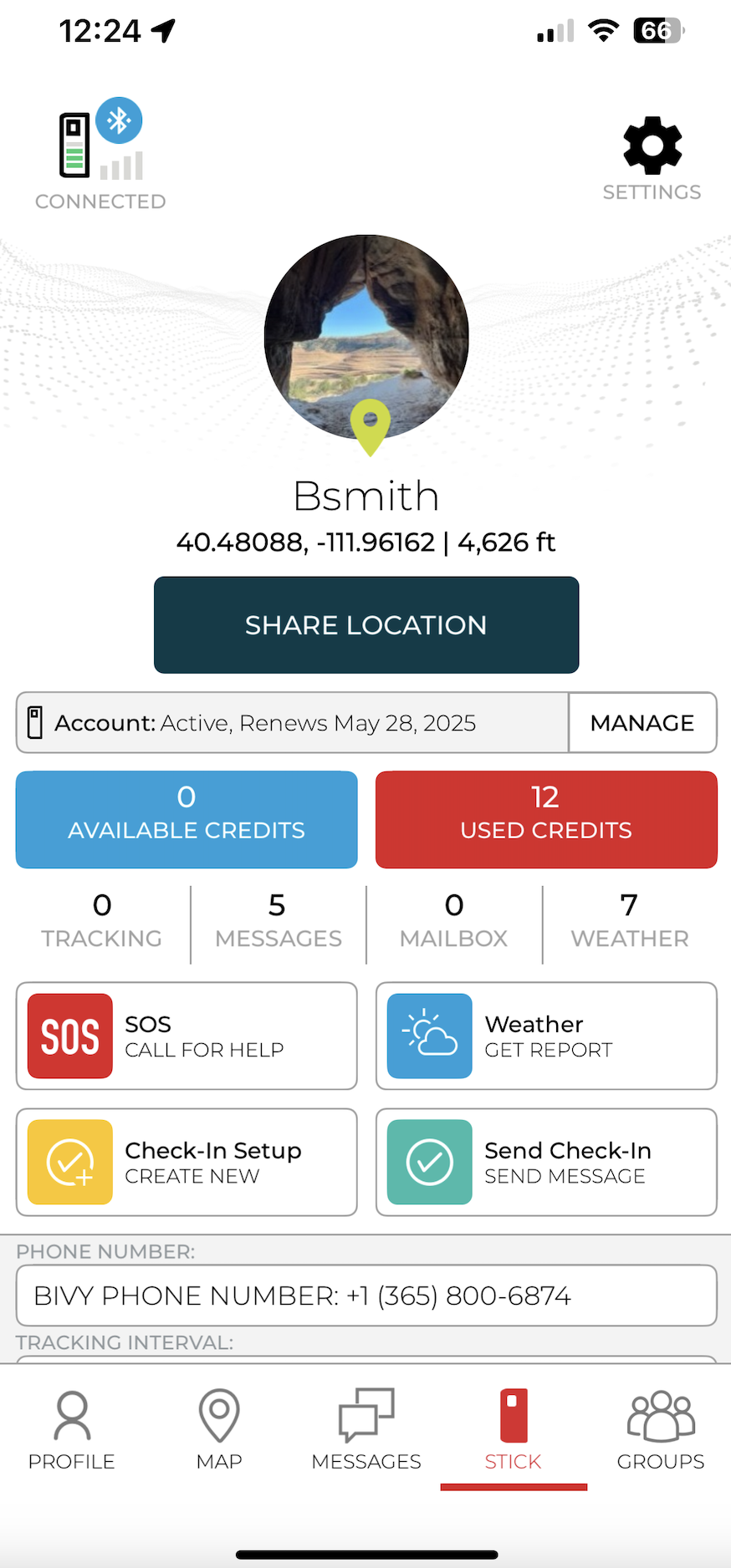Screen dimensions: 731x1568
Task: Call for help with SOS
Action: pyautogui.click(x=187, y=1036)
